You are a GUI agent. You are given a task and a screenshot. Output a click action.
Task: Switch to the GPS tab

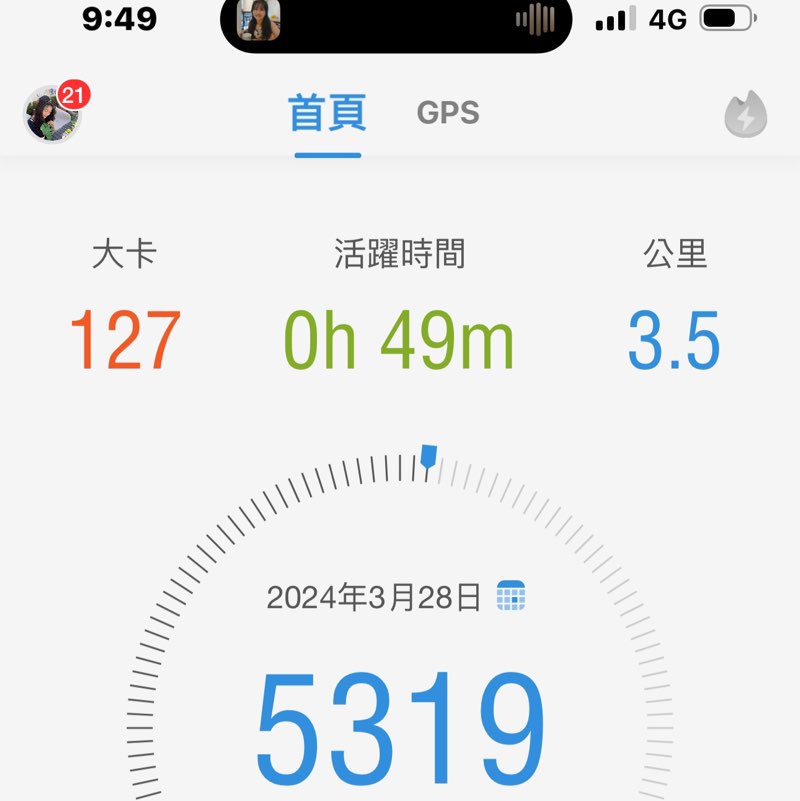coord(449,112)
